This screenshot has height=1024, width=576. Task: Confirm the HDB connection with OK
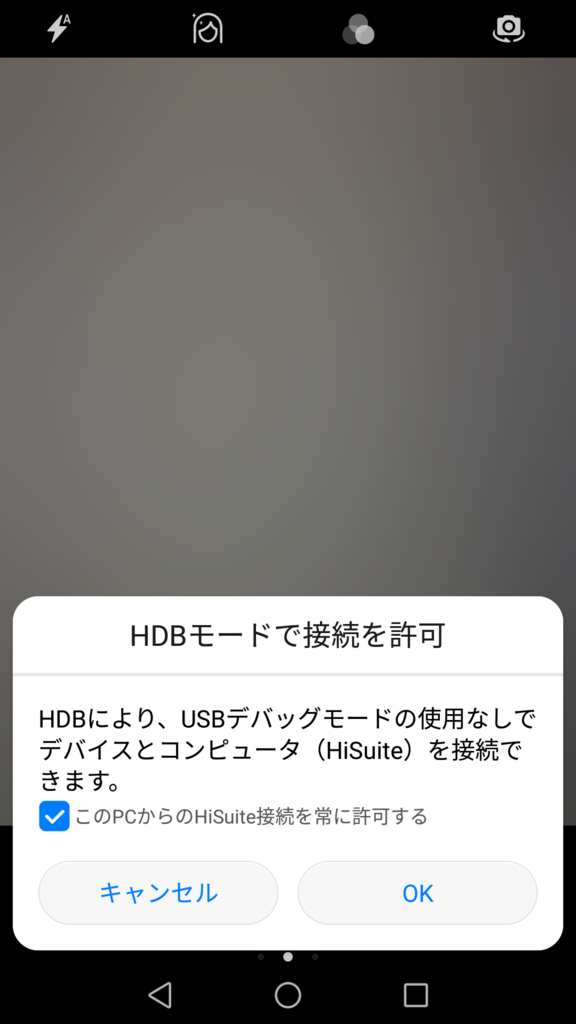(x=417, y=893)
